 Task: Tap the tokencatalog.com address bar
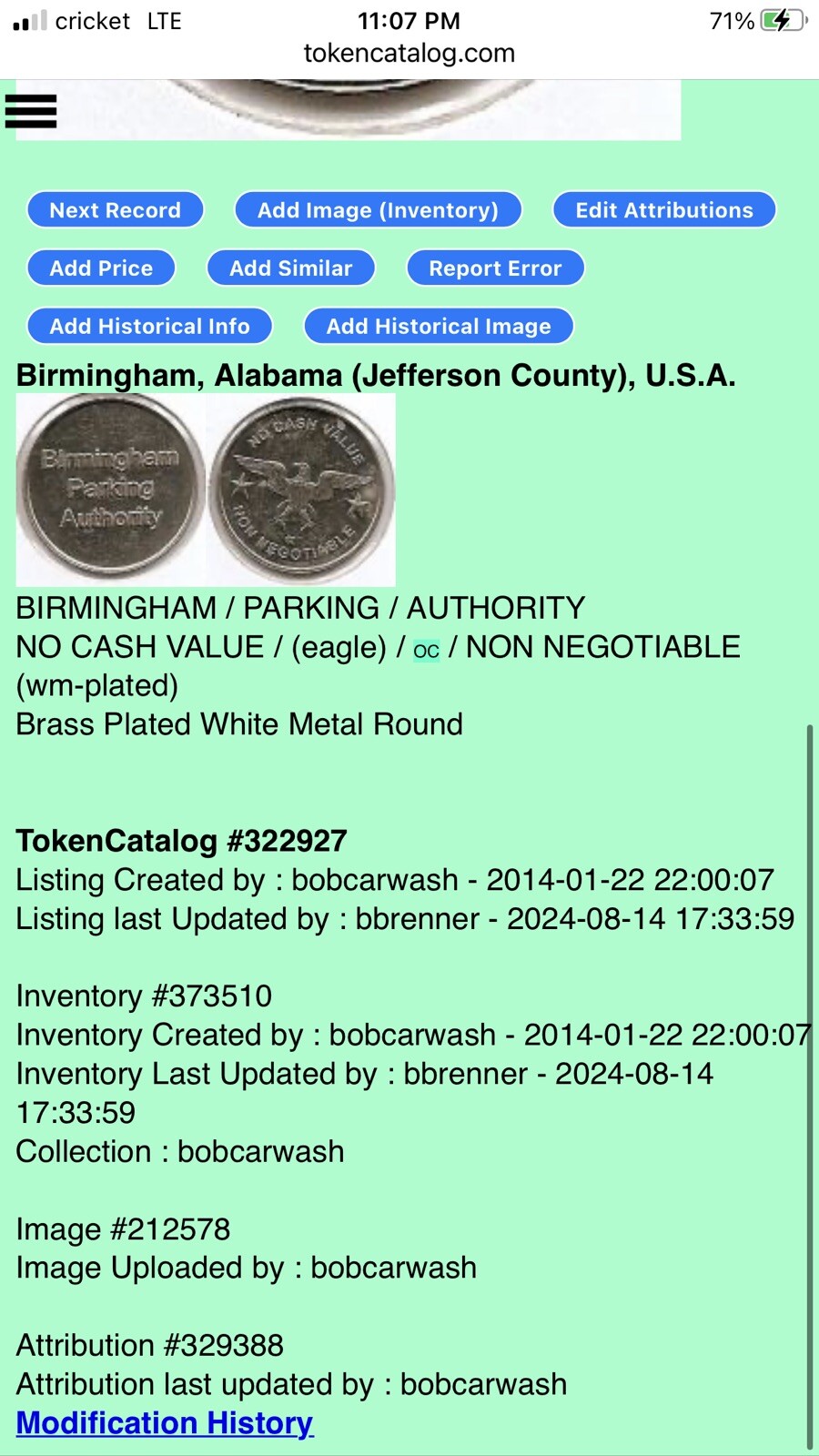pos(409,54)
